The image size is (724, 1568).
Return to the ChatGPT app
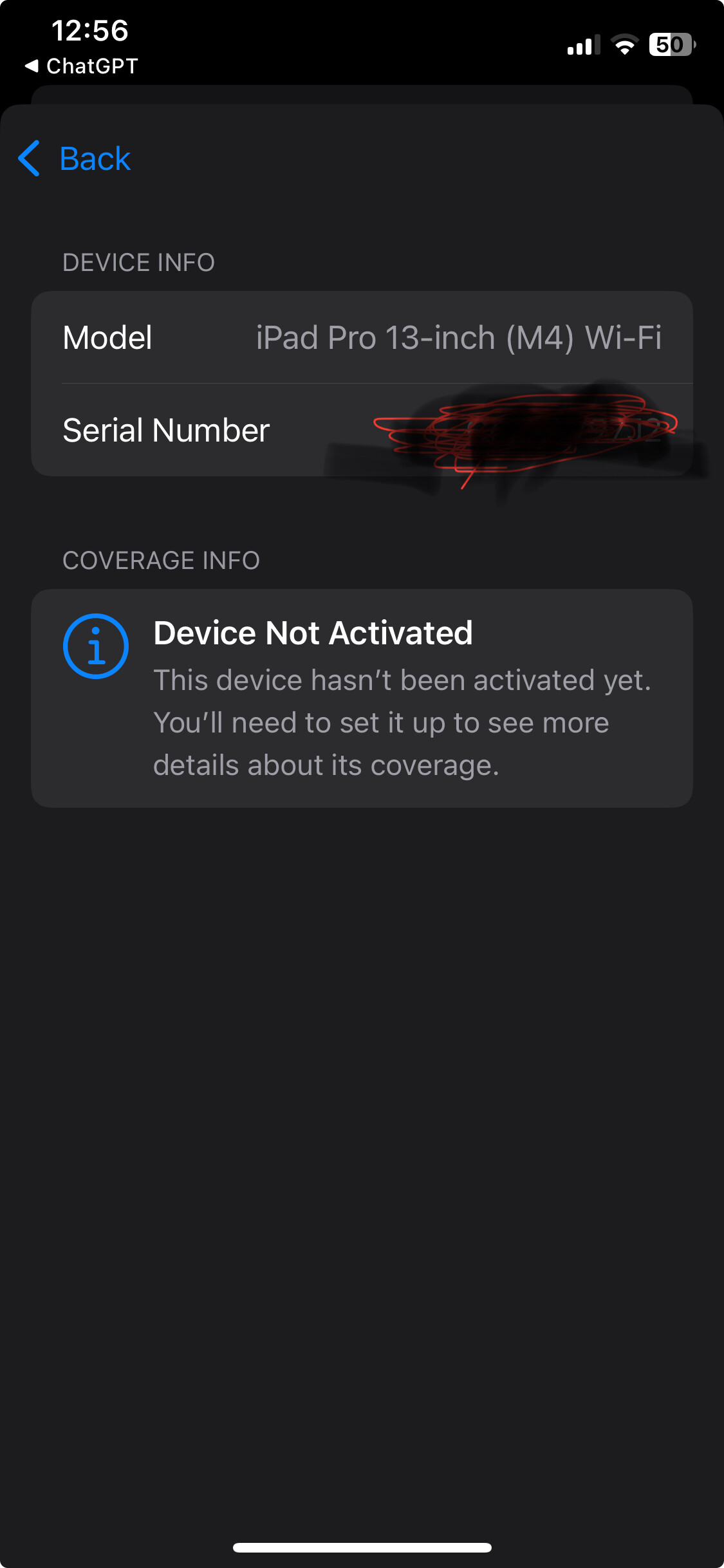81,66
